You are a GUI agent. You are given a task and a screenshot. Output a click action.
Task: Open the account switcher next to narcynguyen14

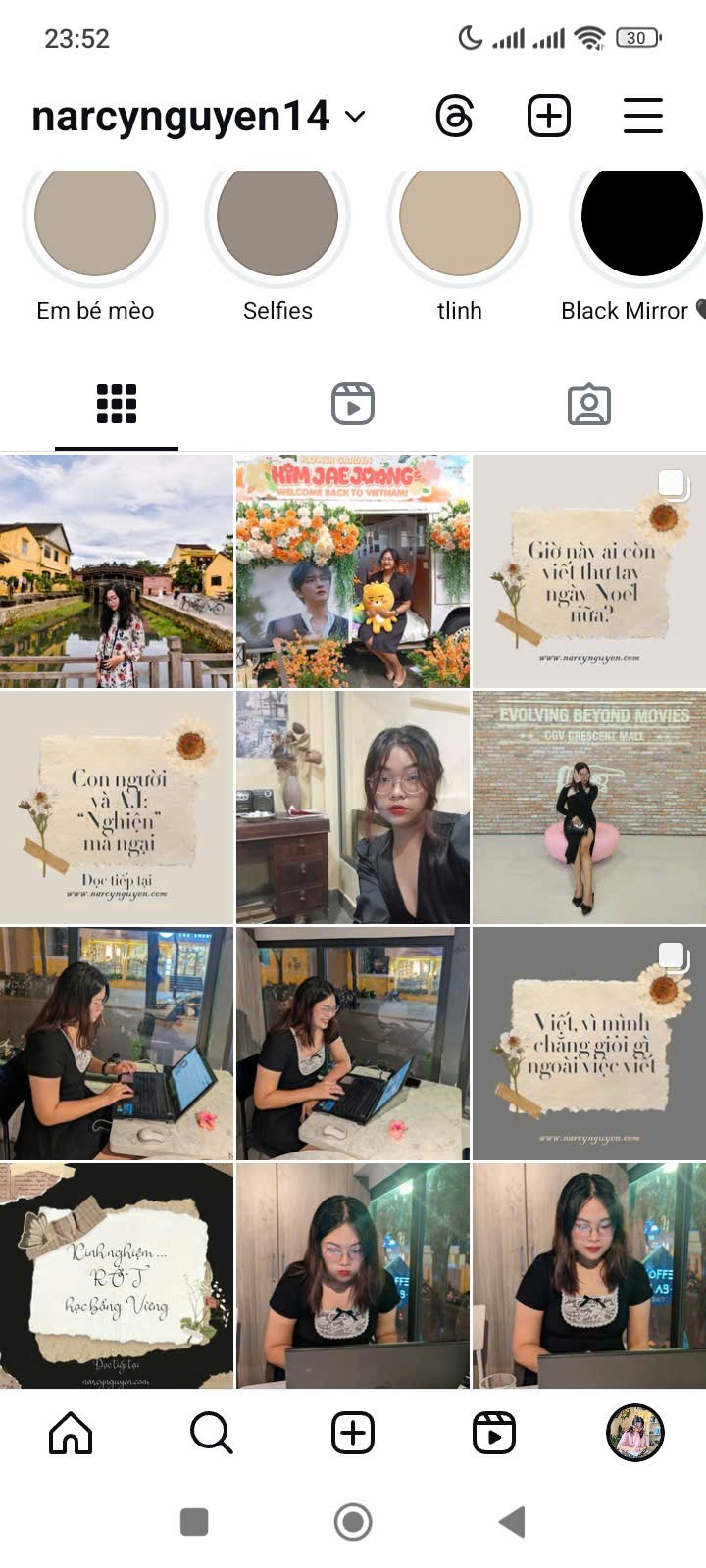[x=355, y=117]
